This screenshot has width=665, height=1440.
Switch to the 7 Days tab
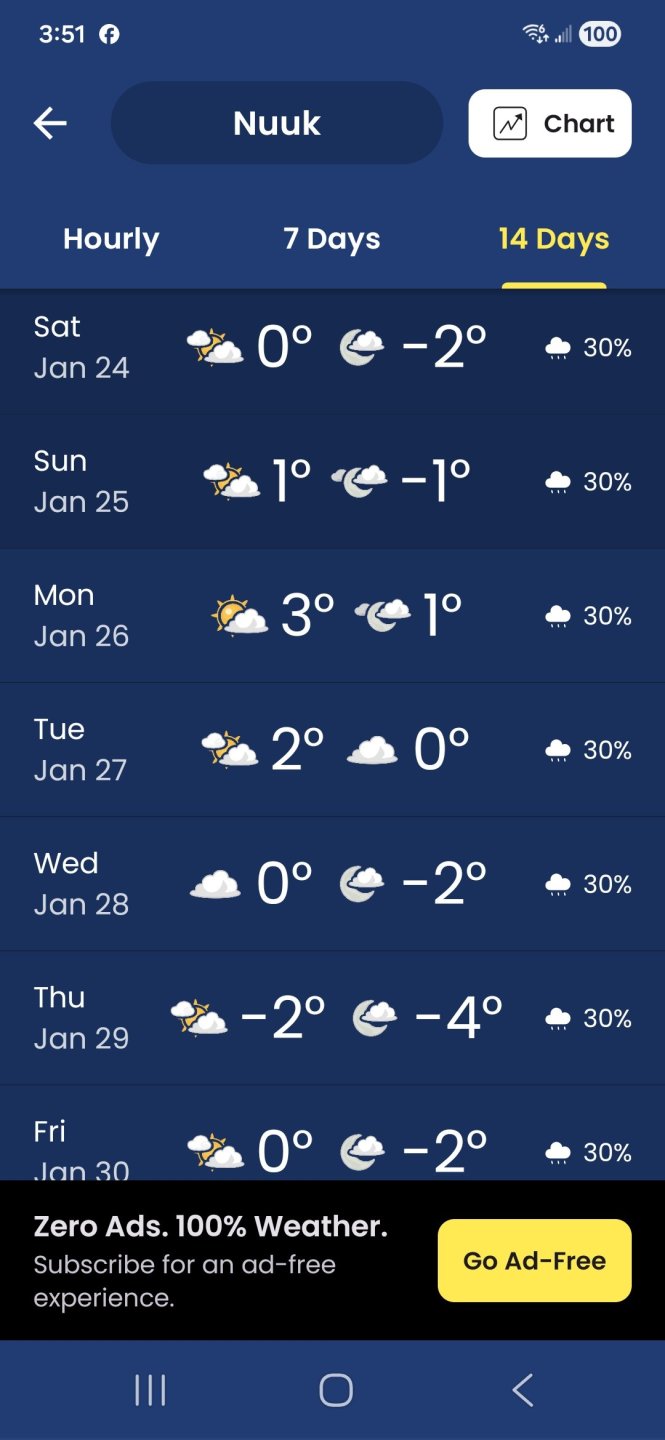point(332,239)
